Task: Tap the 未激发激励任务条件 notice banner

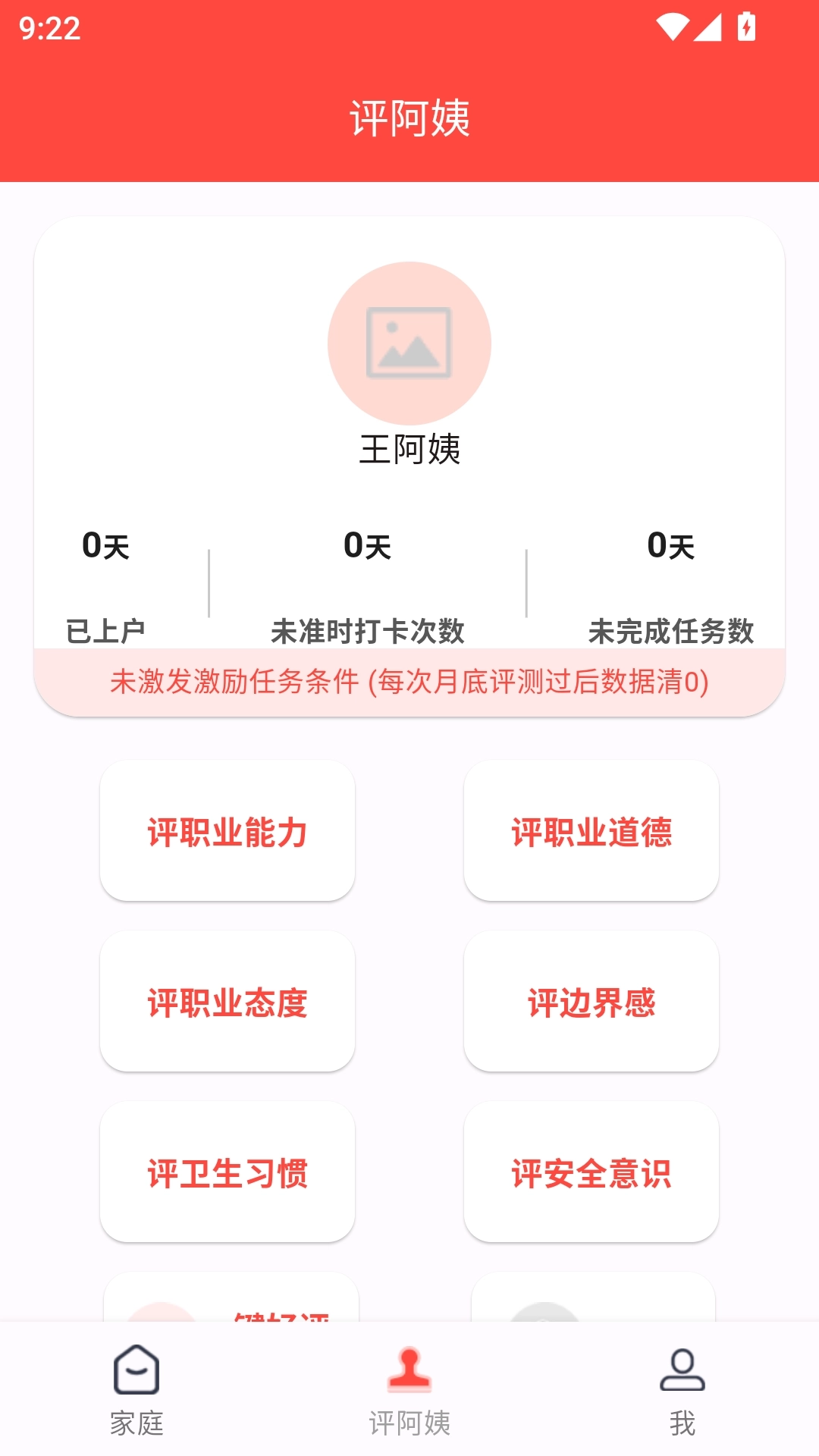Action: pos(409,682)
